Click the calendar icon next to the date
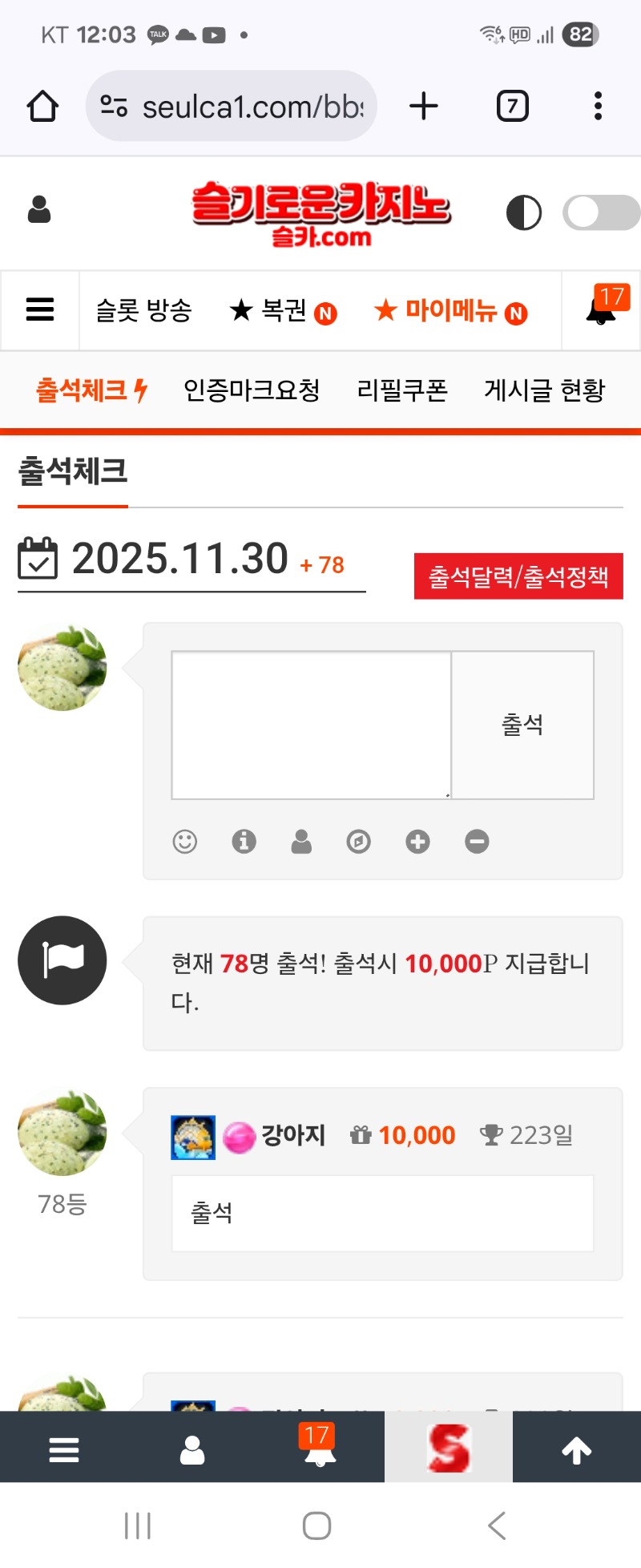Viewport: 641px width, 1568px height. 38,560
